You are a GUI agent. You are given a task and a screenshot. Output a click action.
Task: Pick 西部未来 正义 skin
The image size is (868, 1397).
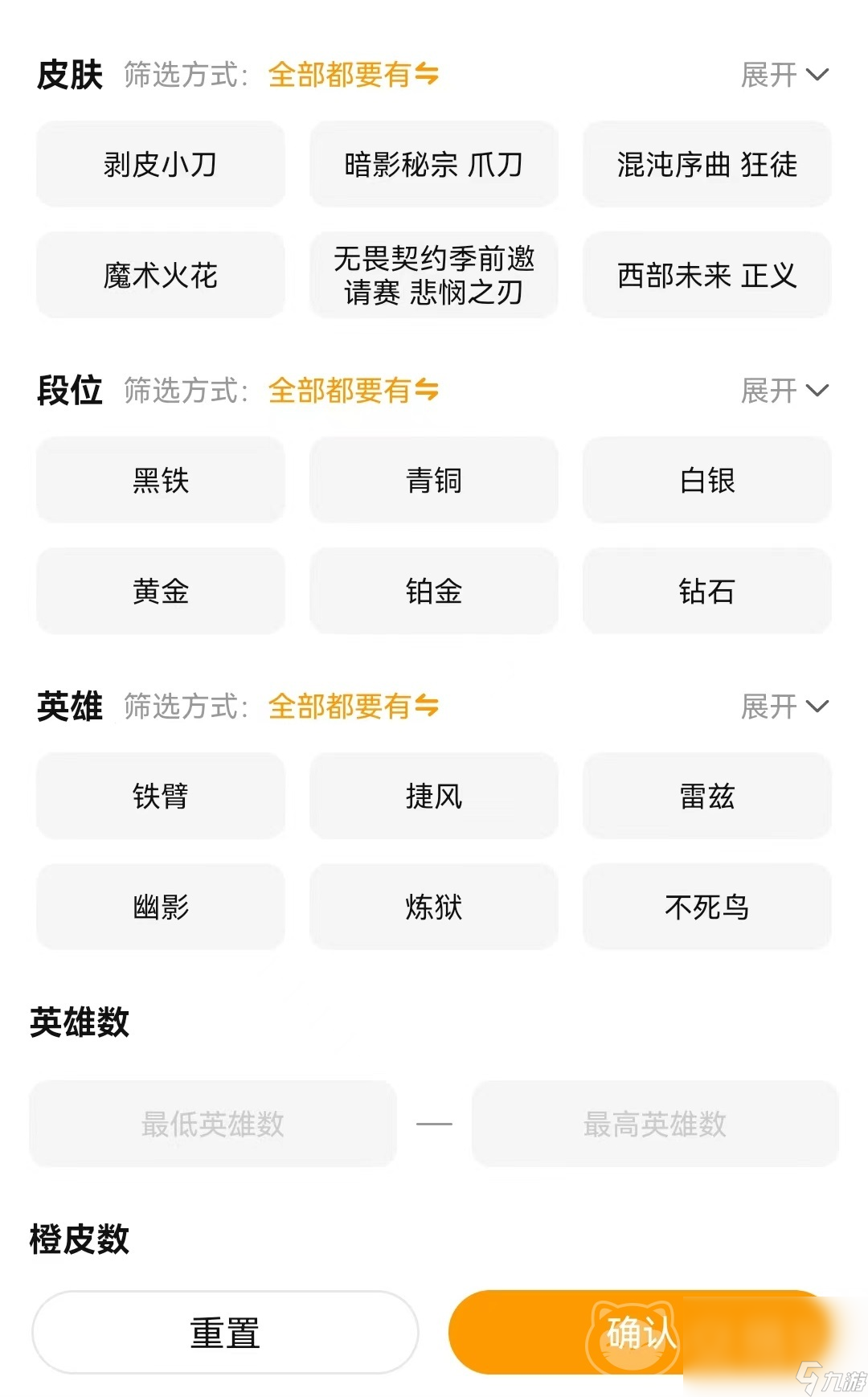706,276
